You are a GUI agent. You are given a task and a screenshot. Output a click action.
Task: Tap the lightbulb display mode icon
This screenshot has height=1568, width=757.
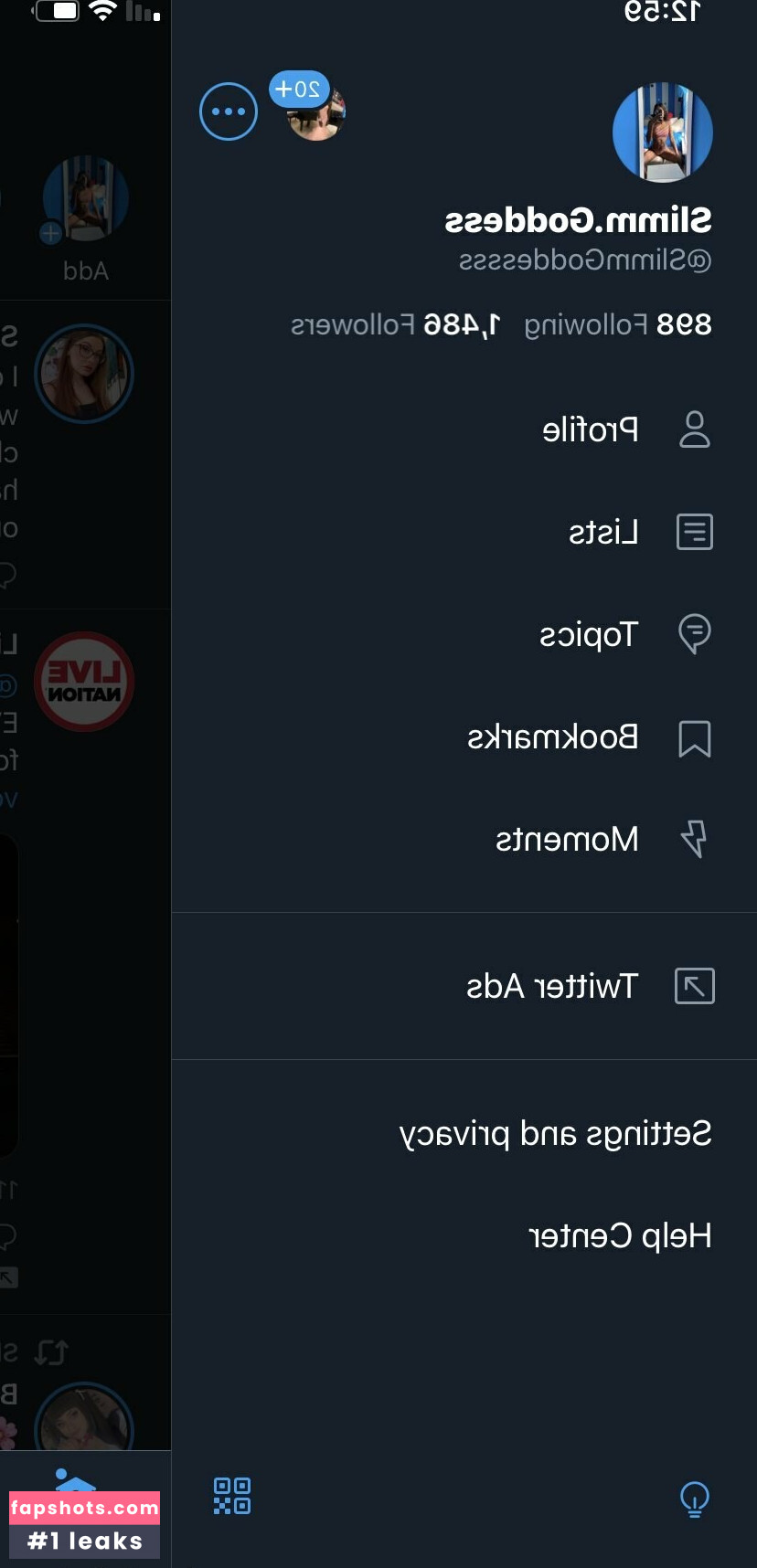pos(695,1499)
